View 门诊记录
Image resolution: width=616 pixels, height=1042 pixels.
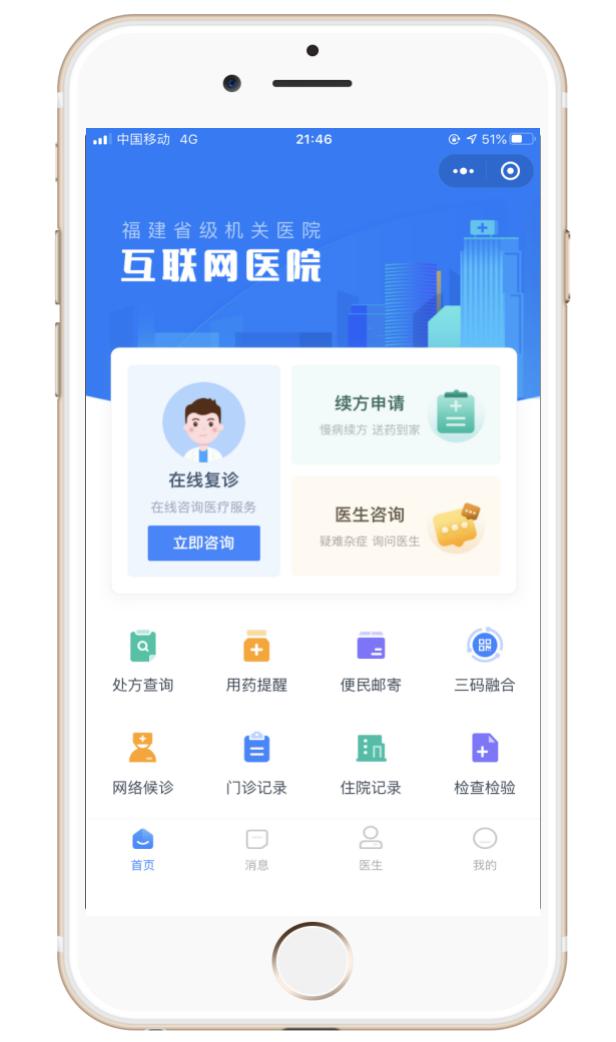[x=257, y=762]
